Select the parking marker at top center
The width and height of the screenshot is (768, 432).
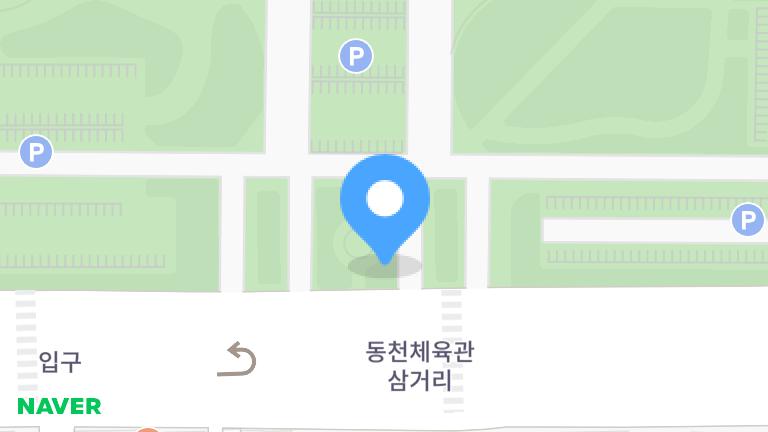[x=356, y=56]
